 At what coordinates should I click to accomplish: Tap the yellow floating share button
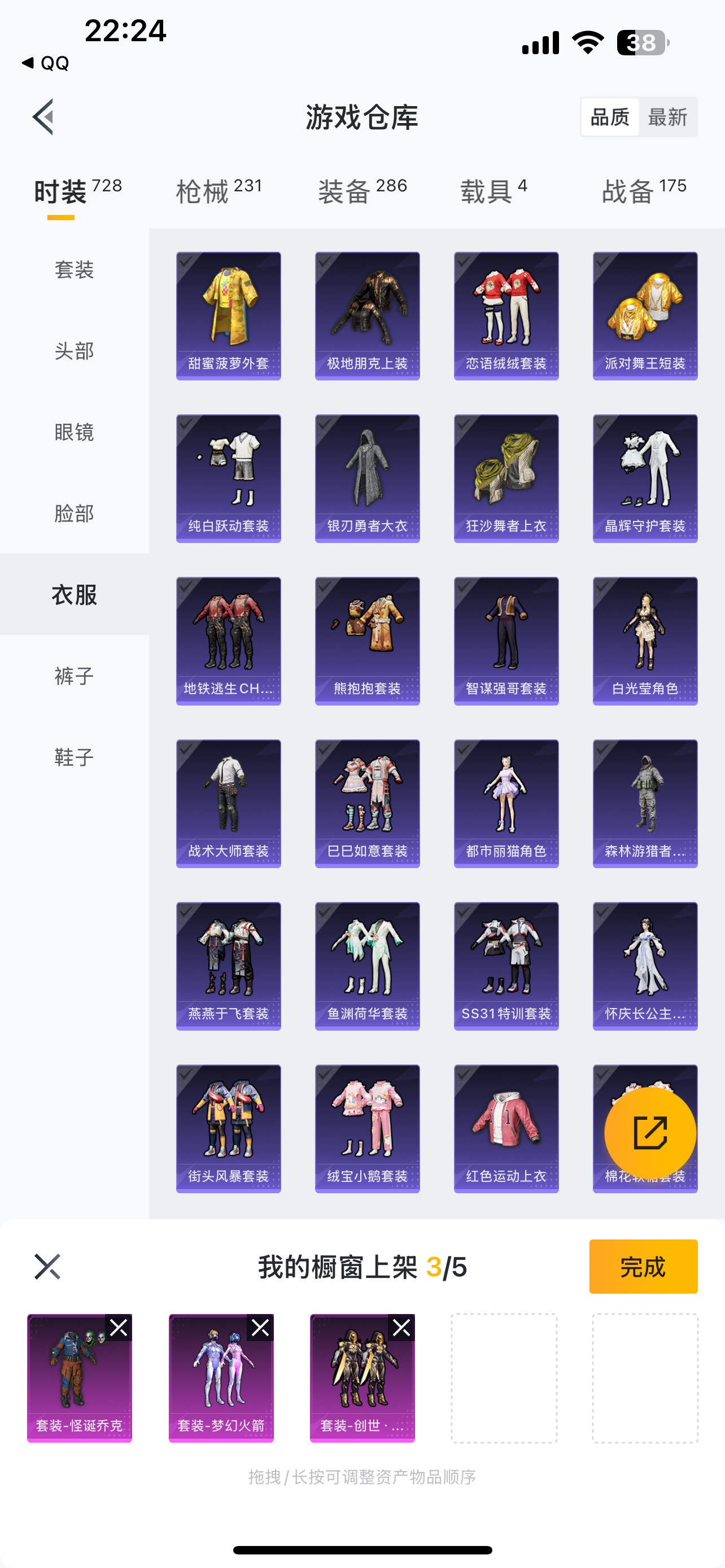(649, 1133)
